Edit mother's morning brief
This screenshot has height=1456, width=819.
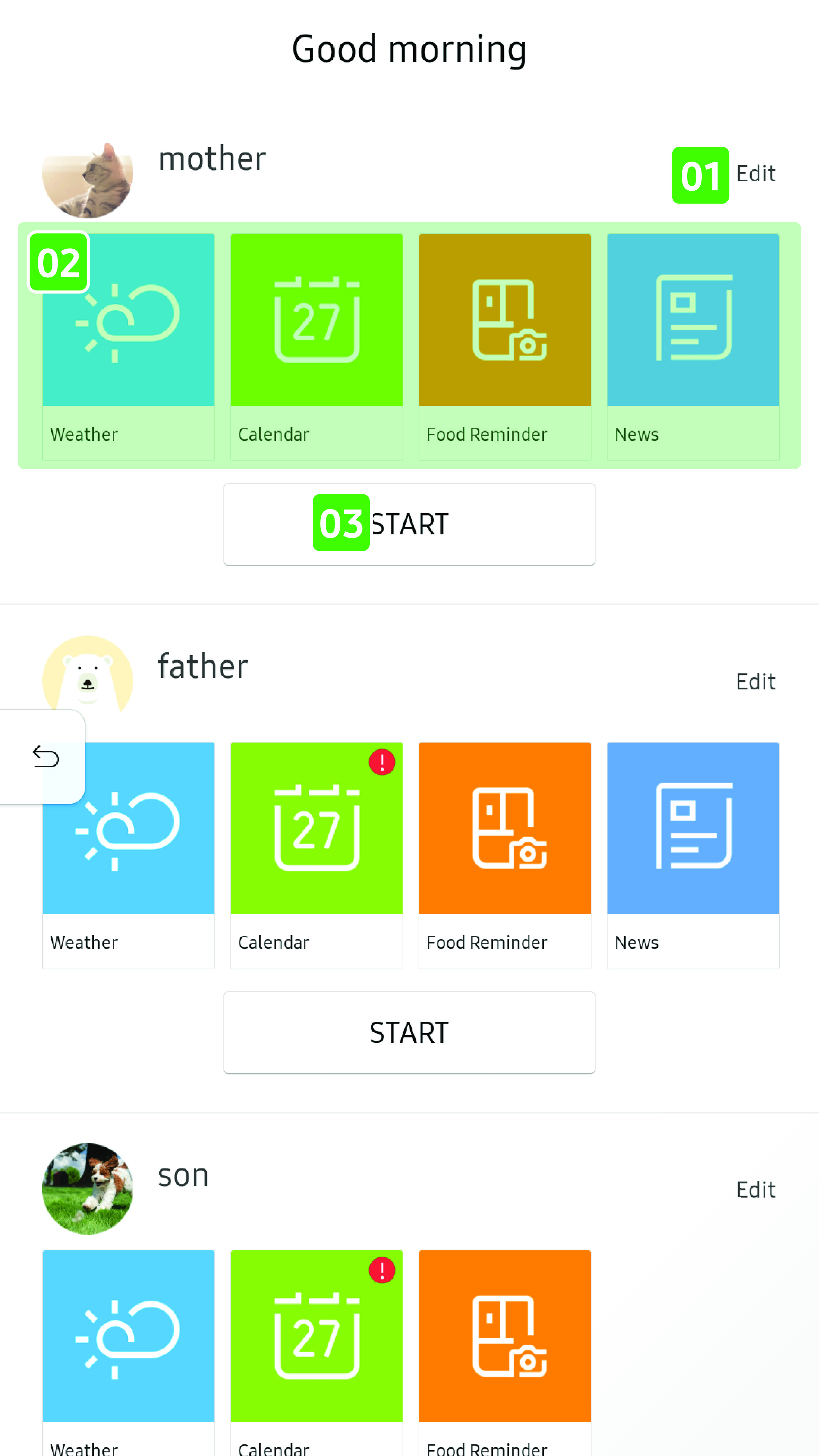pos(755,174)
